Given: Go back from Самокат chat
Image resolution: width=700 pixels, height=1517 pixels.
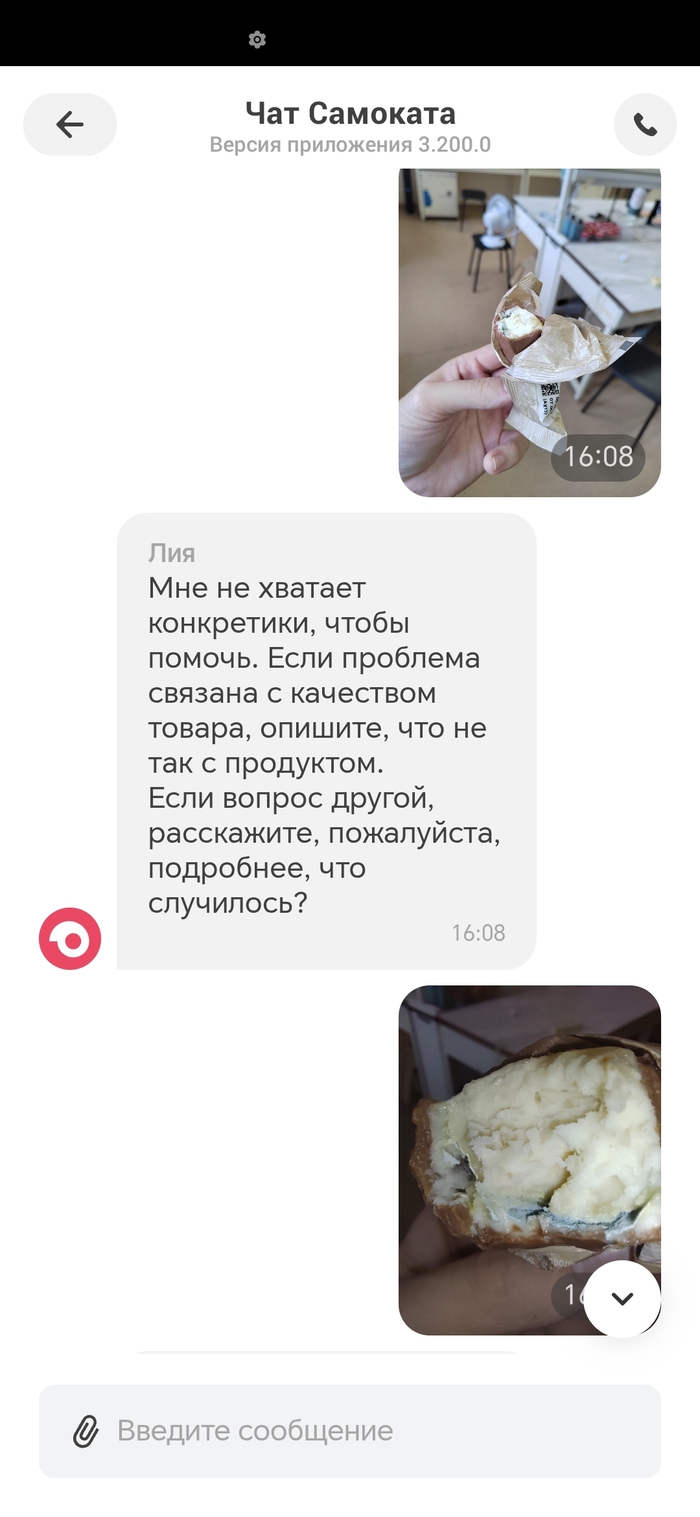Looking at the screenshot, I should [x=70, y=125].
